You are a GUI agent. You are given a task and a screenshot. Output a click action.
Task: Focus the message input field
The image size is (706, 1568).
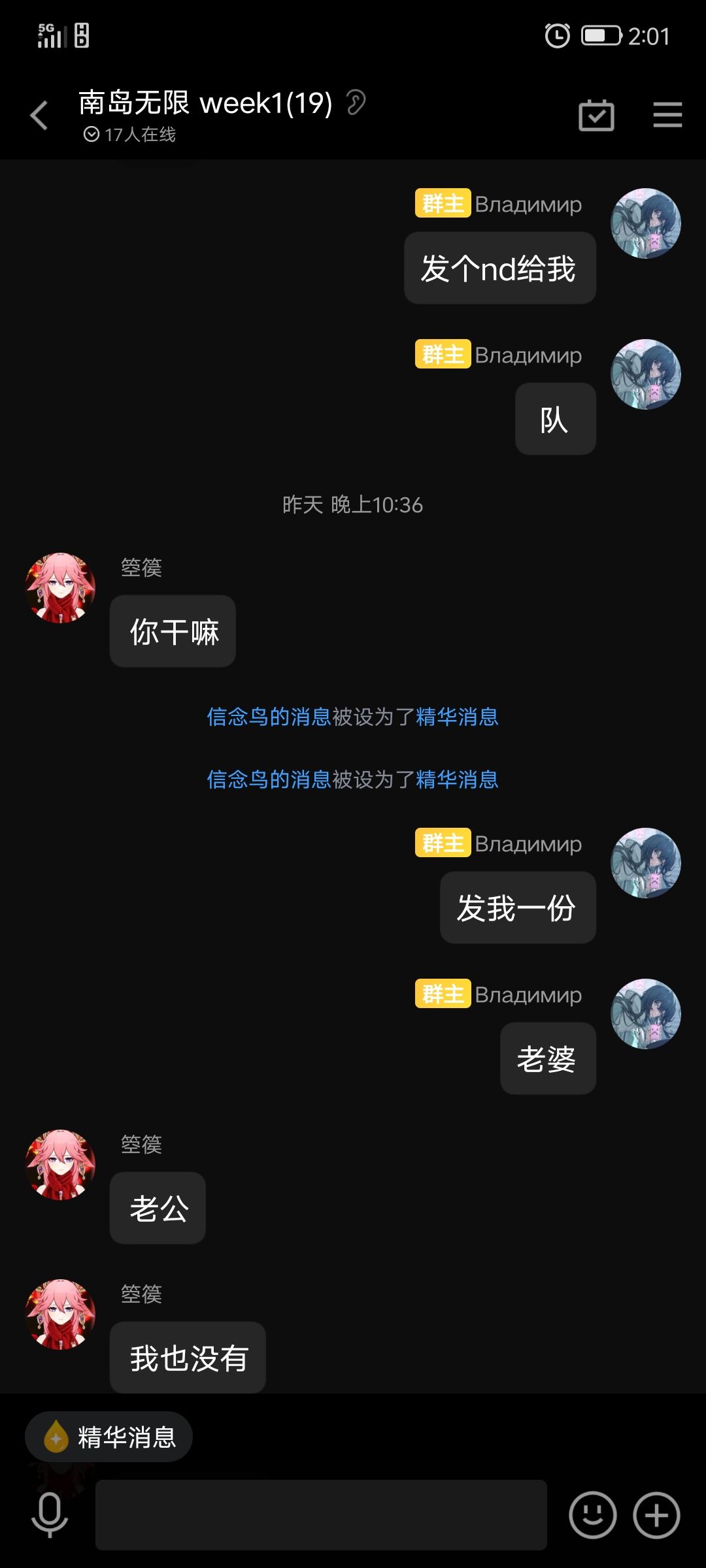321,1514
